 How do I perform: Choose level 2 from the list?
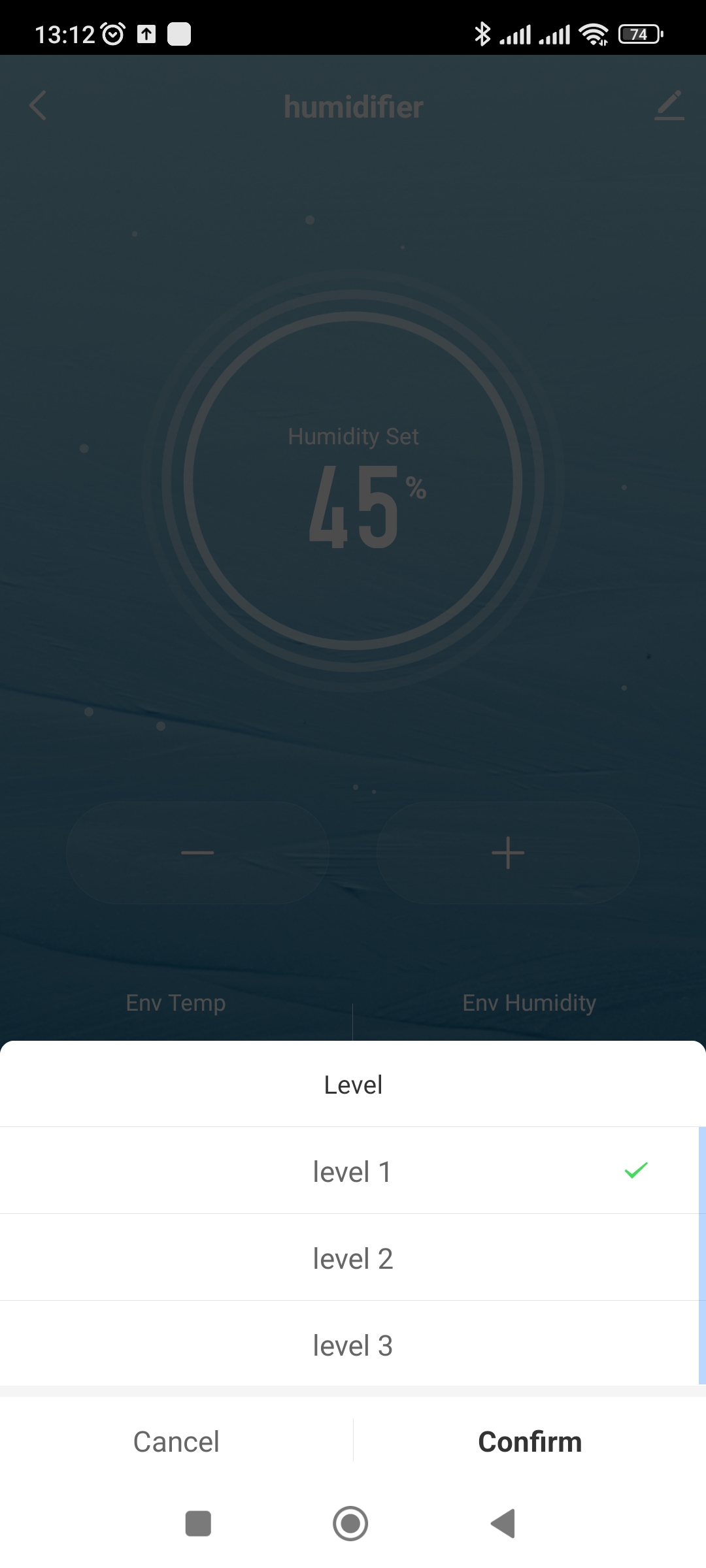click(x=352, y=1258)
